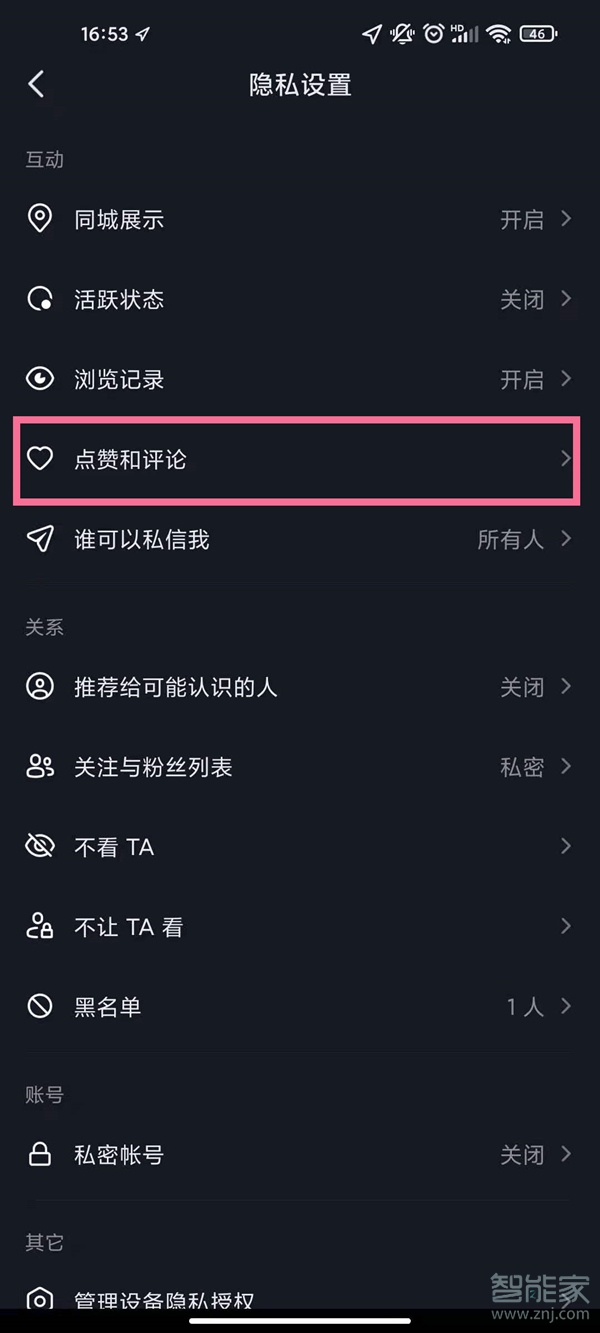This screenshot has height=1333, width=600.
Task: Open 同城展示 setting
Action: tap(298, 220)
